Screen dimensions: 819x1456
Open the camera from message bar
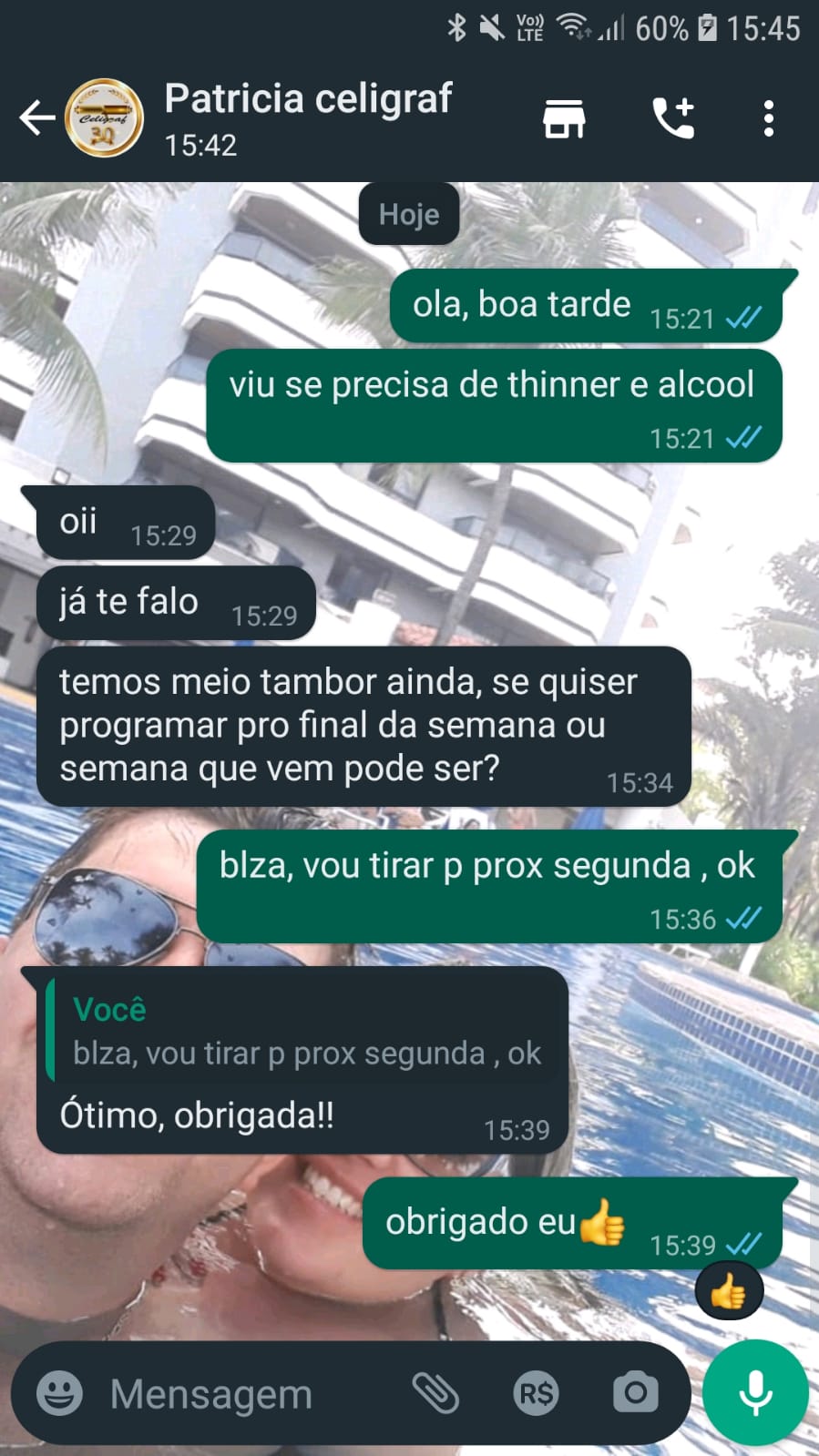tap(635, 1393)
